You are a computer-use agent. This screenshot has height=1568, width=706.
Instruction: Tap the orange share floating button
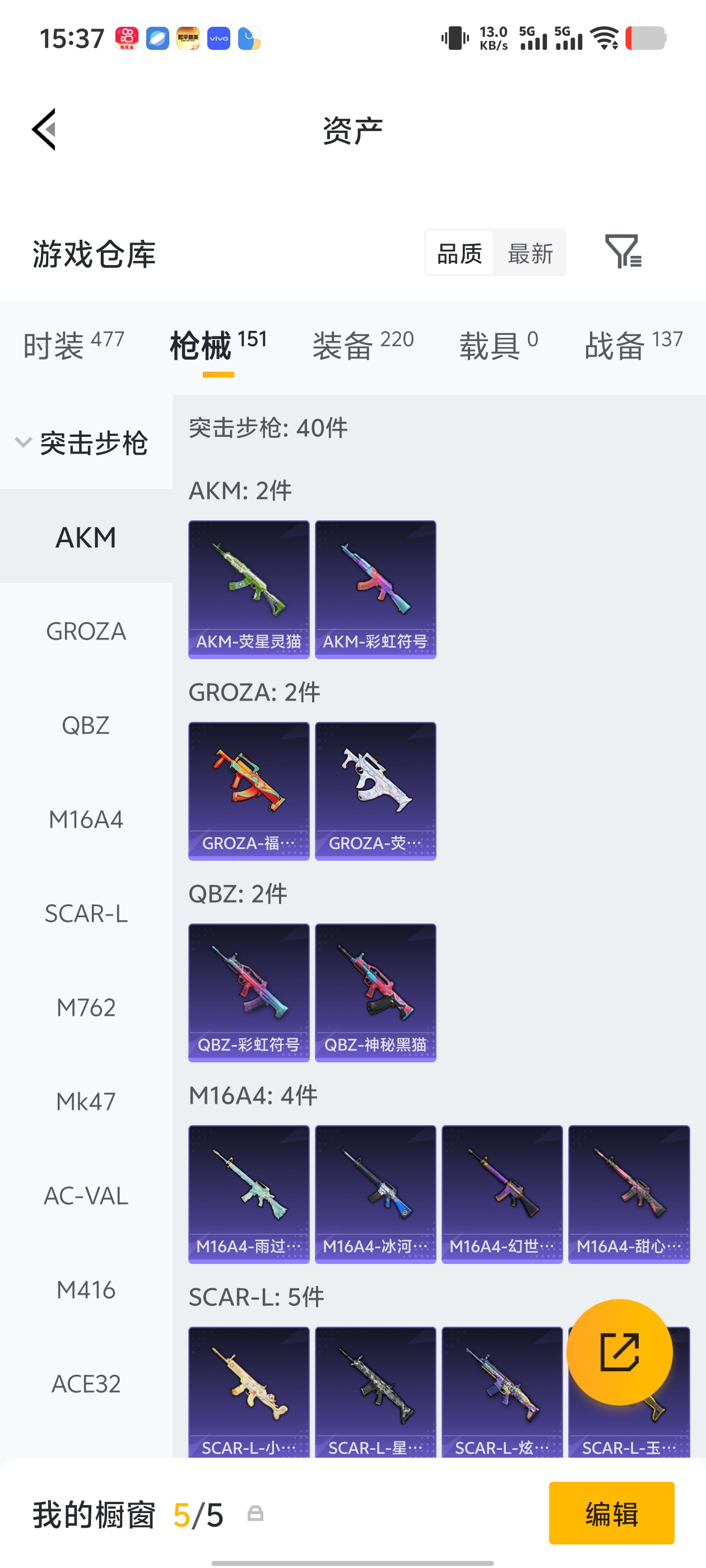click(619, 1351)
